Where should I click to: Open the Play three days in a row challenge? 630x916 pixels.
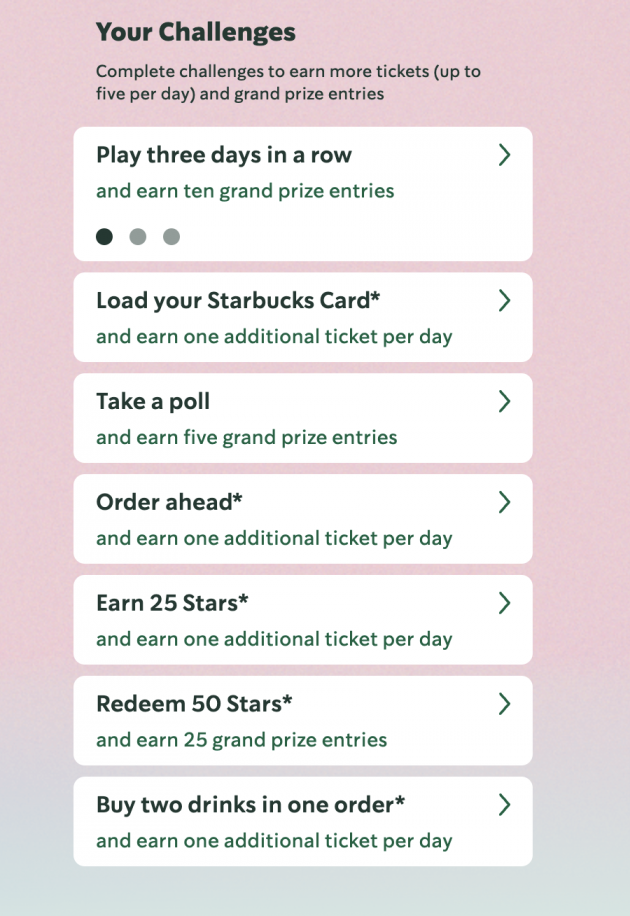[x=302, y=193]
